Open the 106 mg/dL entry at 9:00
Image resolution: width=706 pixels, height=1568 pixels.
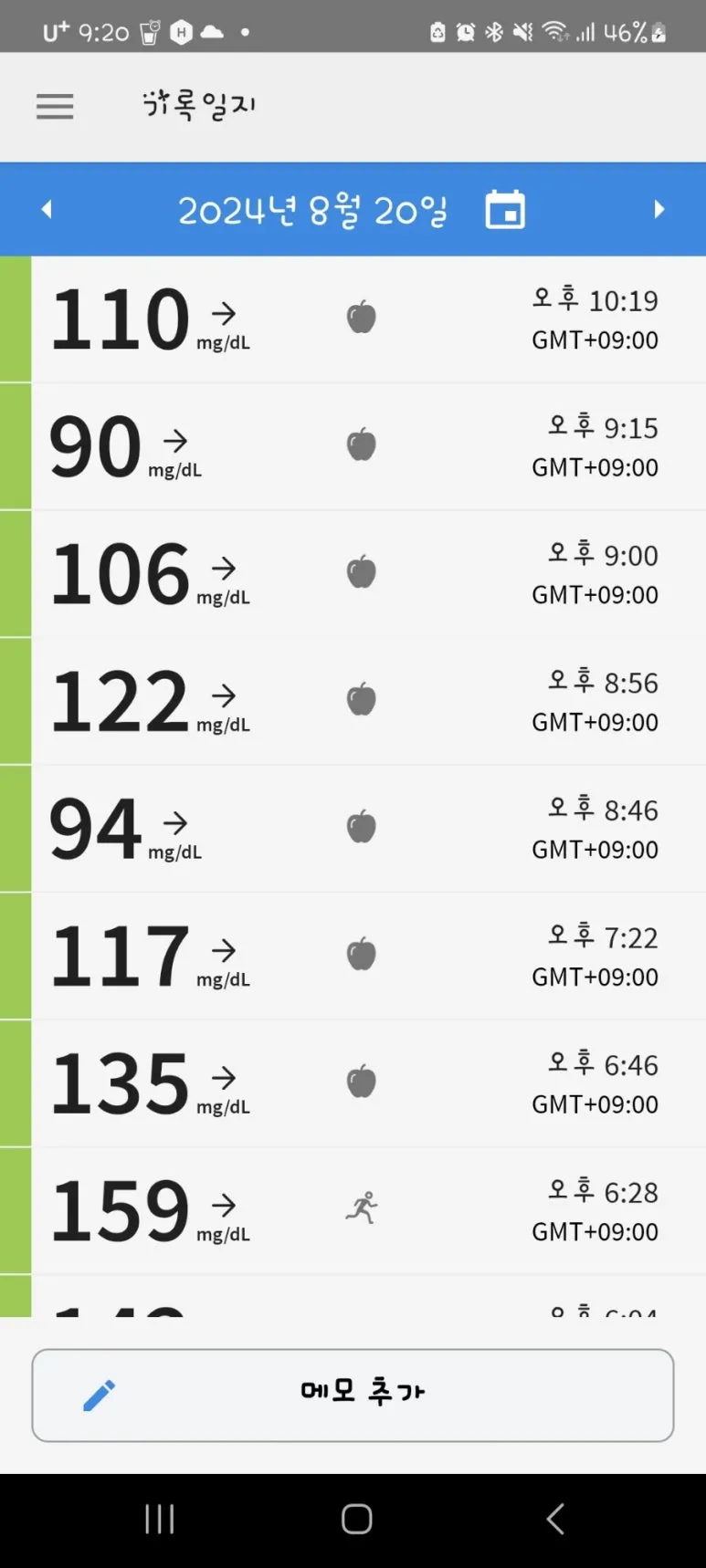pos(365,573)
